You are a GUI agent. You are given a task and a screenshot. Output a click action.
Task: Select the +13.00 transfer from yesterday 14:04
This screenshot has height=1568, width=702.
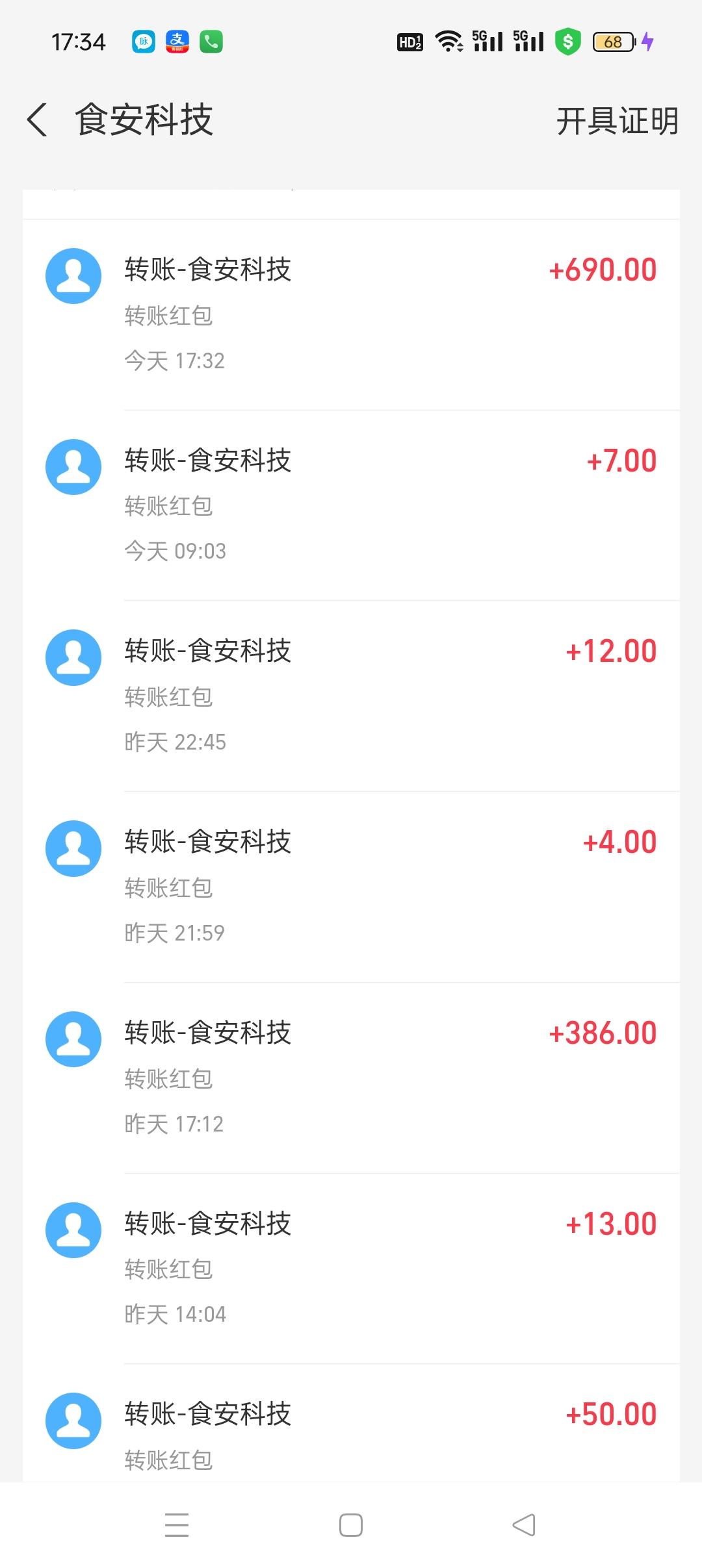tap(351, 1269)
